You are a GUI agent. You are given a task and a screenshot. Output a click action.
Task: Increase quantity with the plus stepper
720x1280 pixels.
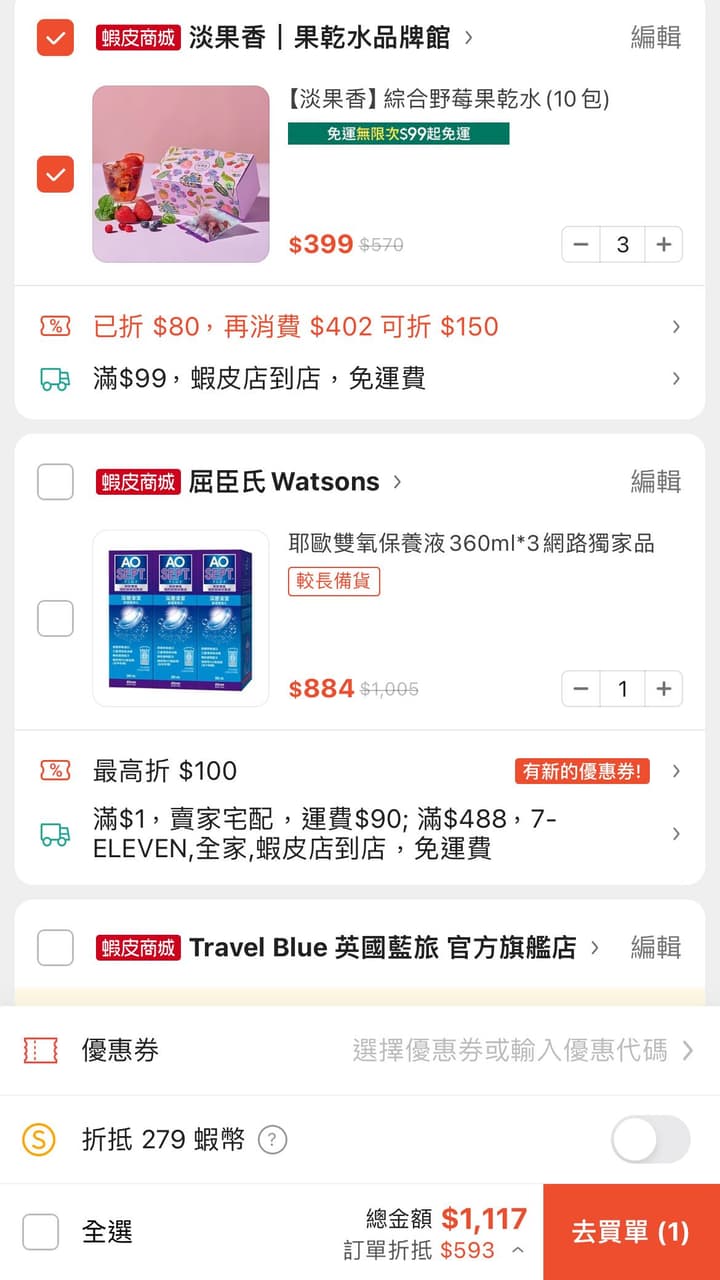(663, 243)
